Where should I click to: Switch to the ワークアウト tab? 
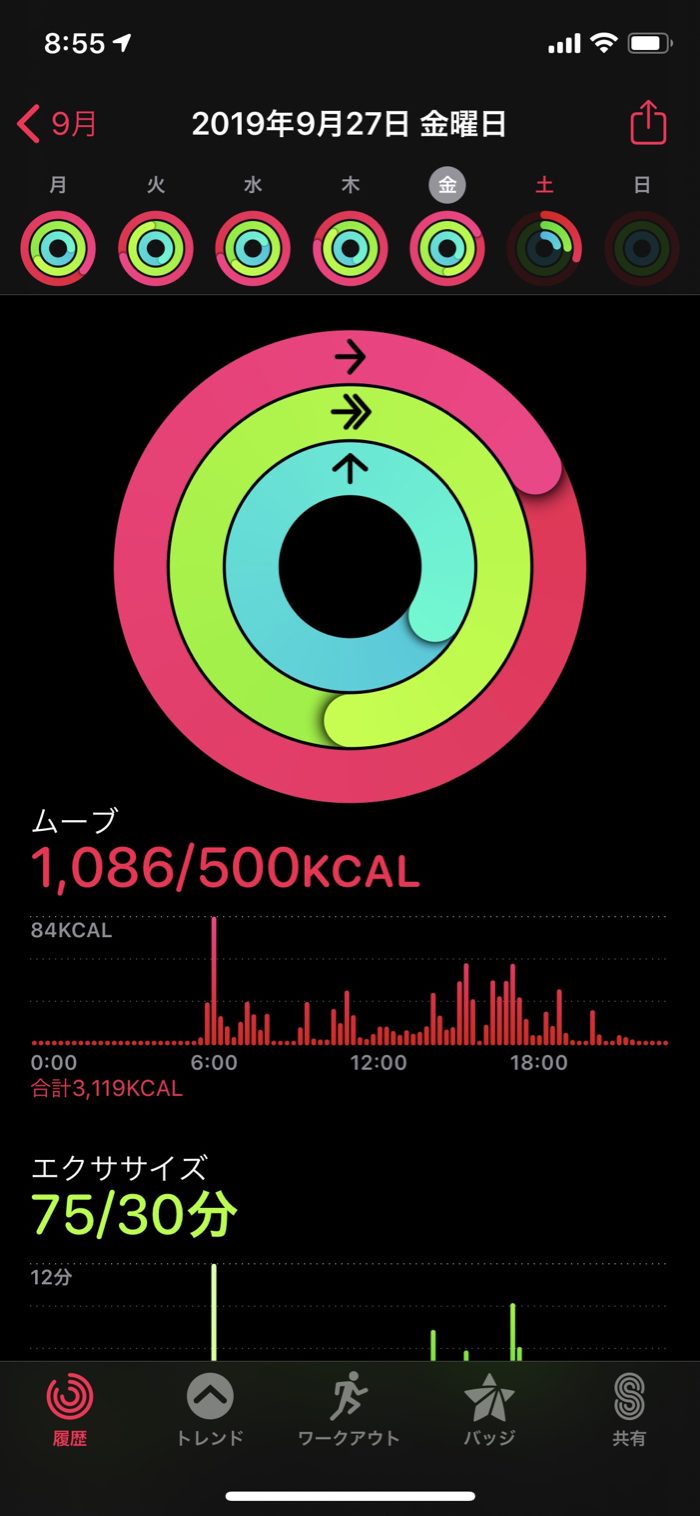[x=349, y=1410]
